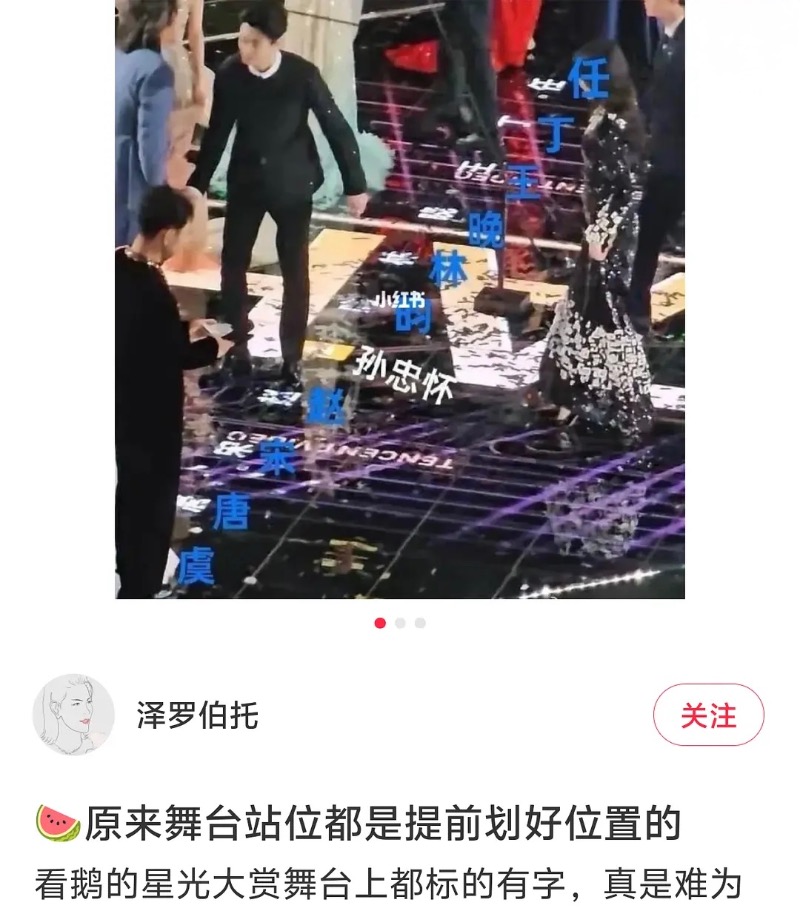Viewport: 800px width, 911px height.
Task: Open the post's stage photo full screen
Action: click(x=400, y=300)
